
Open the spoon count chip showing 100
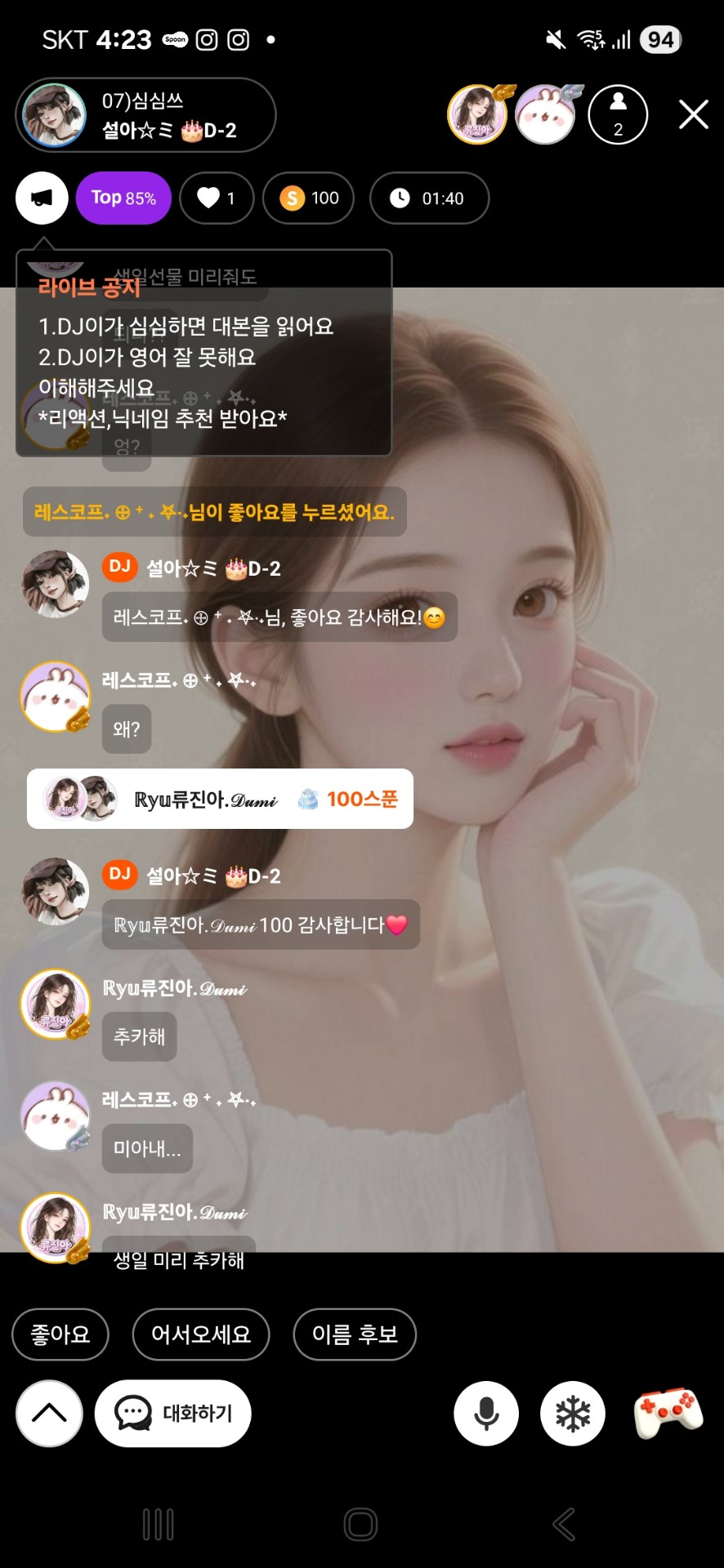(308, 198)
